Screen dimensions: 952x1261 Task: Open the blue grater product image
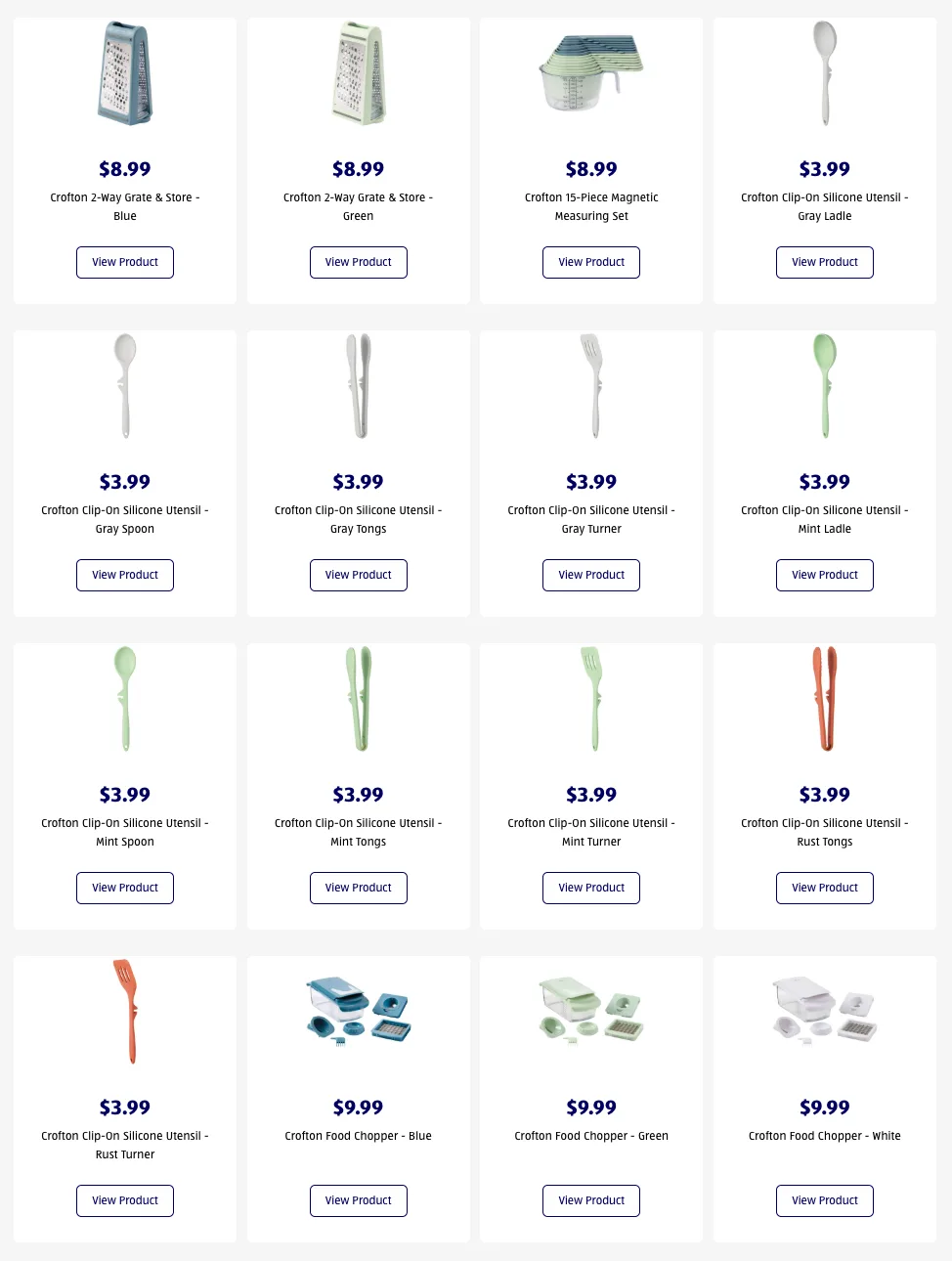tap(125, 74)
